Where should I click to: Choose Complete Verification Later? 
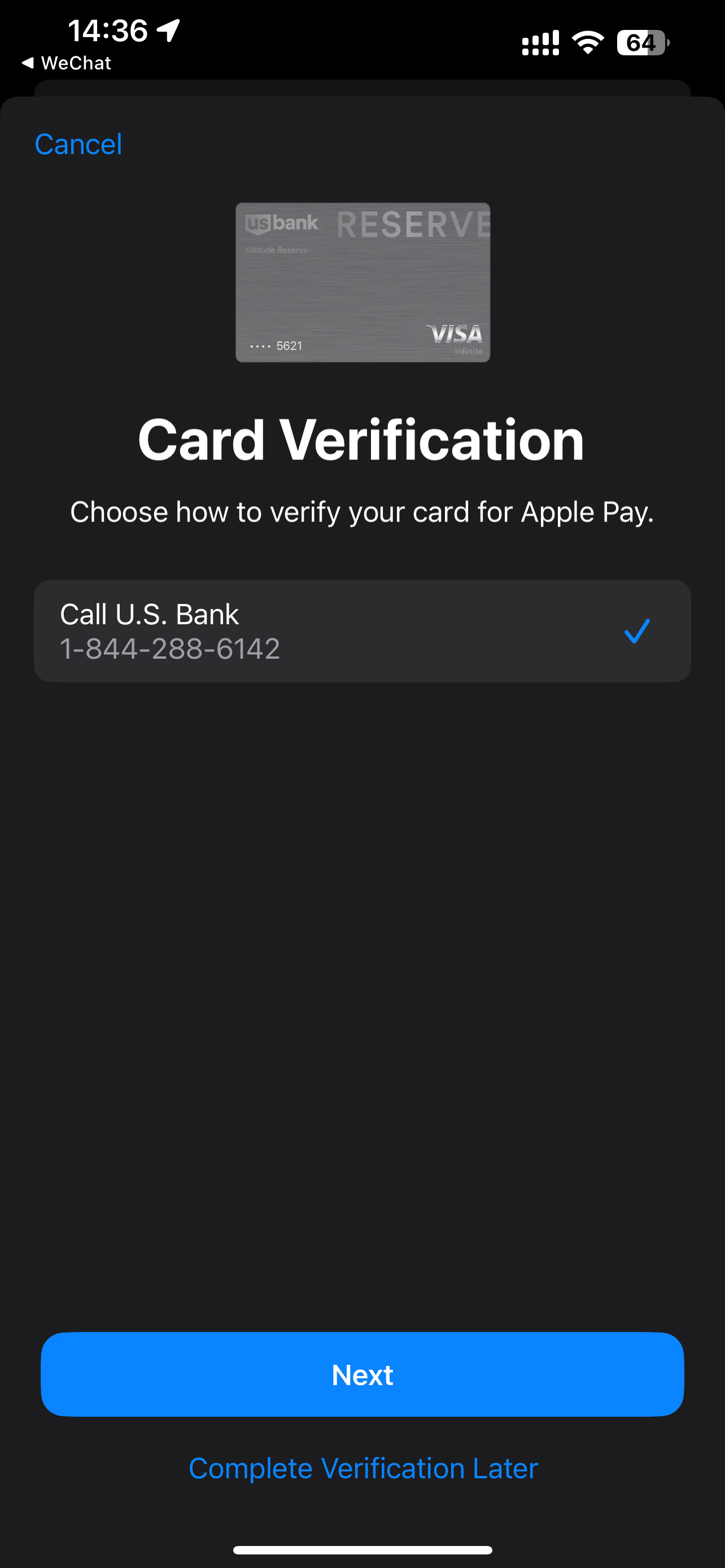click(363, 1468)
